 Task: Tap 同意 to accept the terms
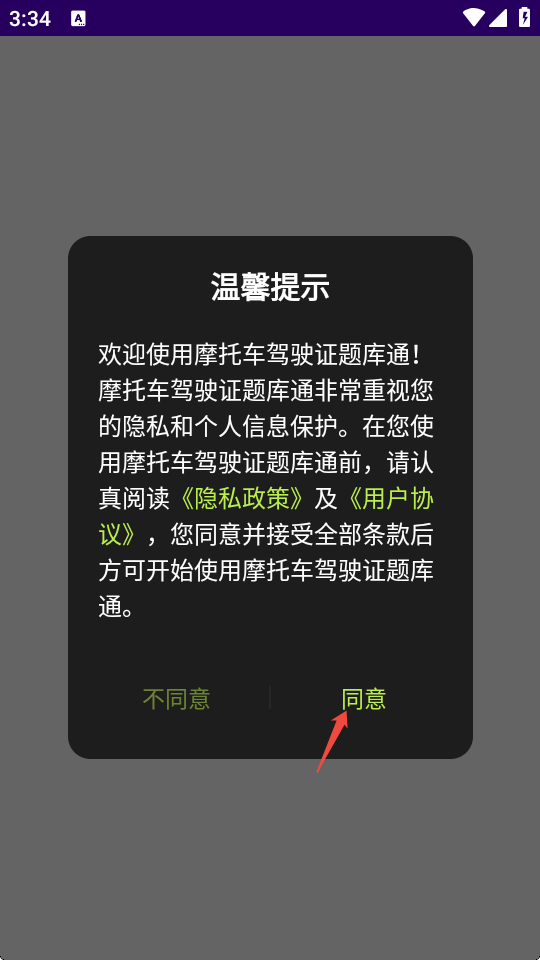(x=364, y=699)
